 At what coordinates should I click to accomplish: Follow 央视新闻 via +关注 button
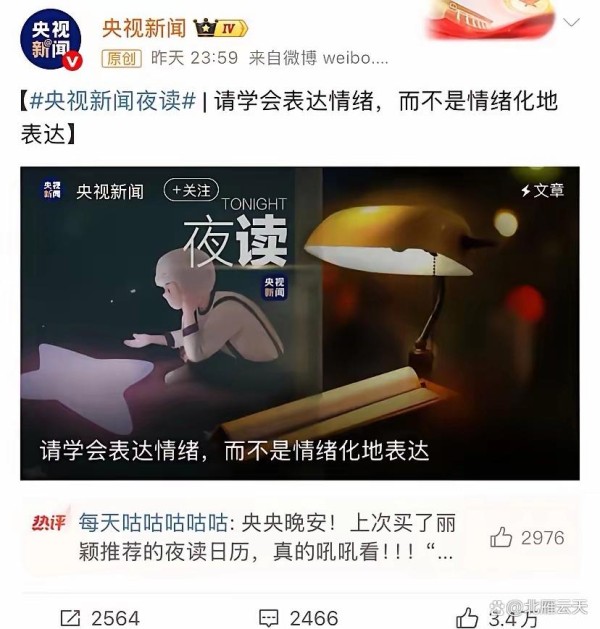pyautogui.click(x=191, y=190)
